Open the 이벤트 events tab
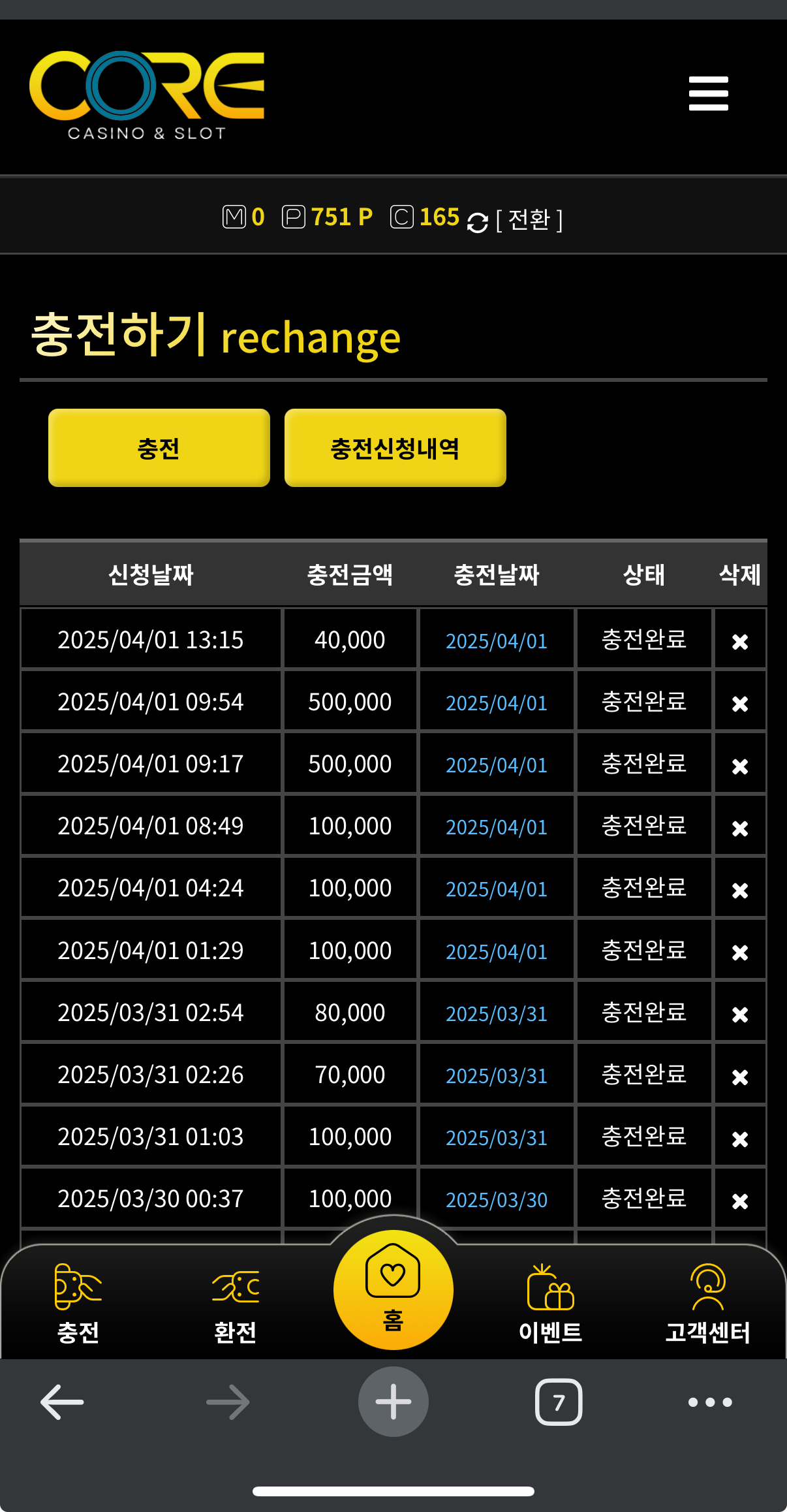The image size is (787, 1512). click(x=551, y=1304)
